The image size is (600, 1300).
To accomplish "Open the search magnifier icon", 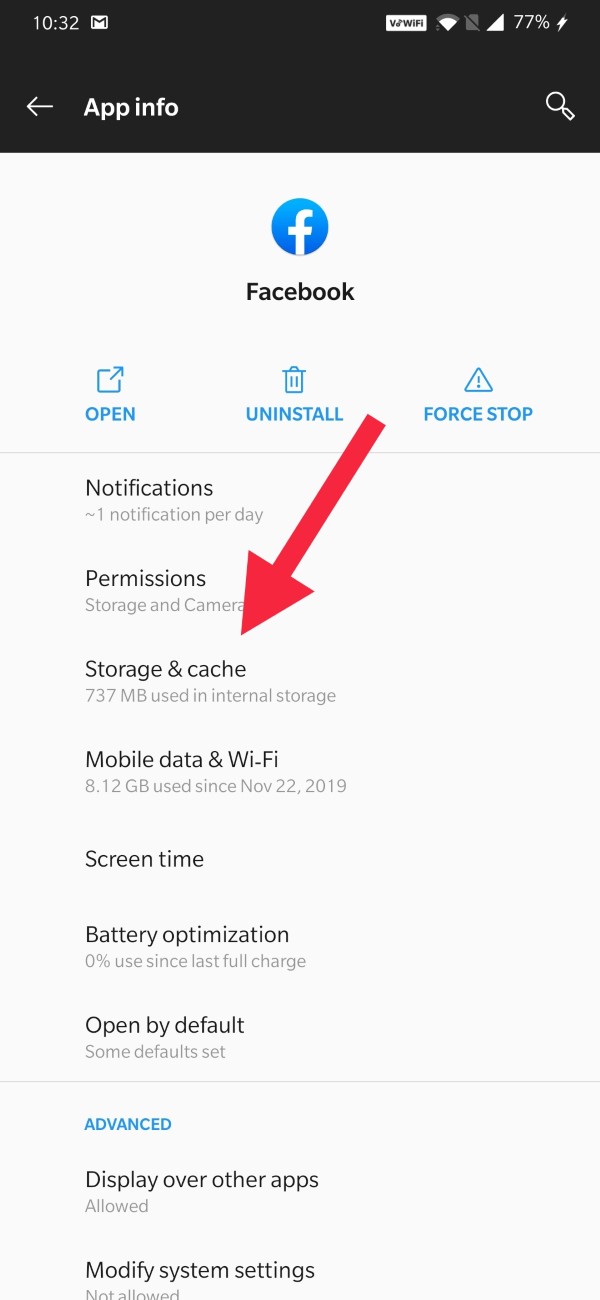I will (560, 106).
